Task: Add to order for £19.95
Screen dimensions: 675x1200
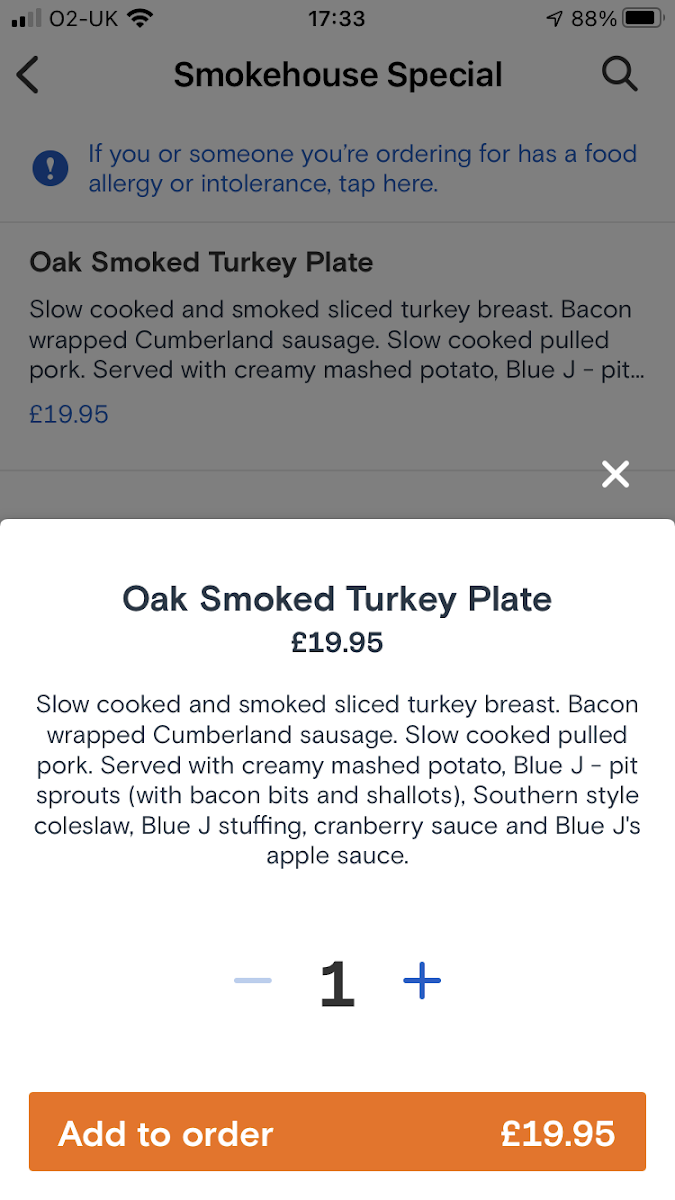Action: tap(337, 1132)
